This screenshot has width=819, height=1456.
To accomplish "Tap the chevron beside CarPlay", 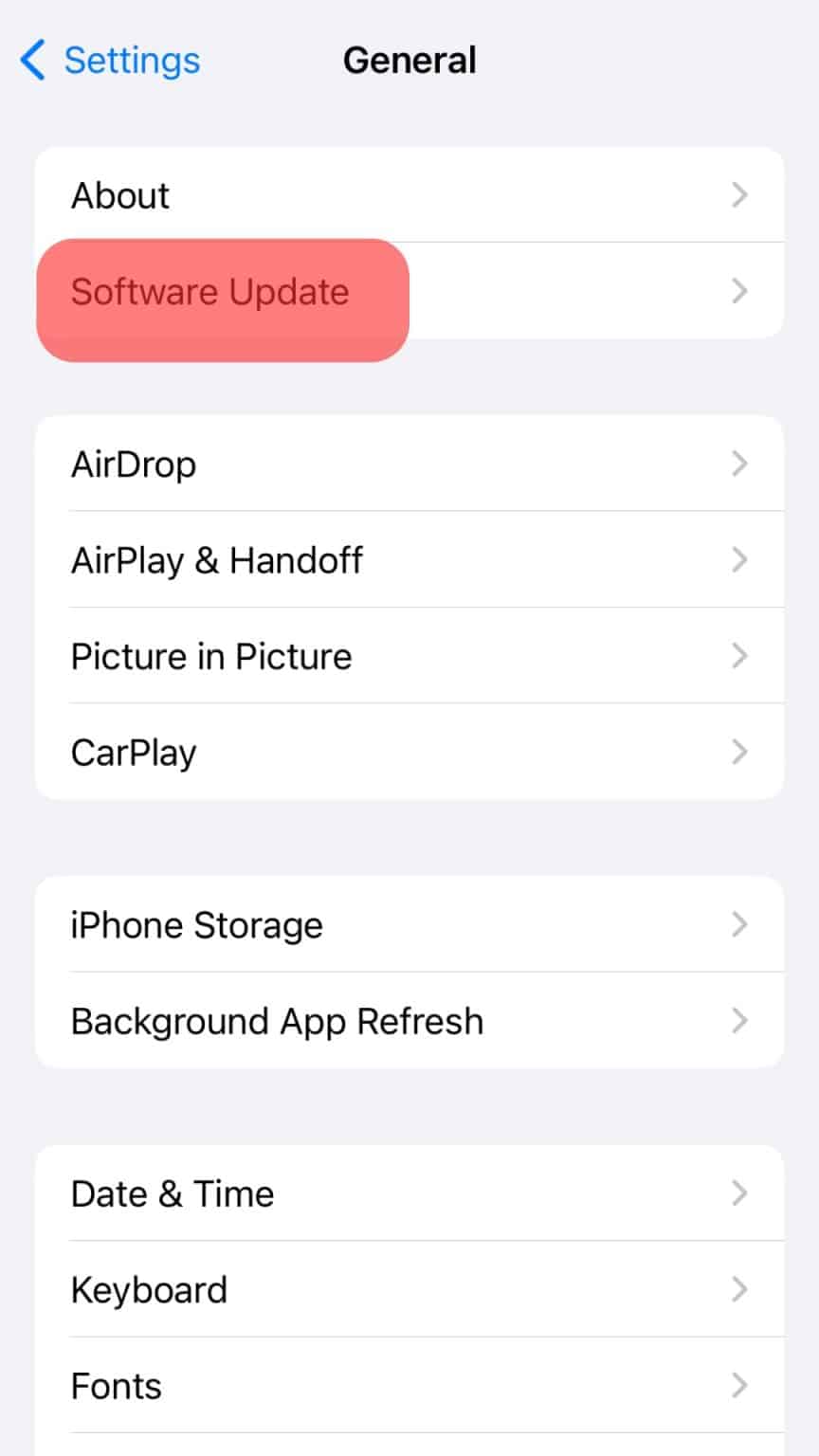I will 740,751.
